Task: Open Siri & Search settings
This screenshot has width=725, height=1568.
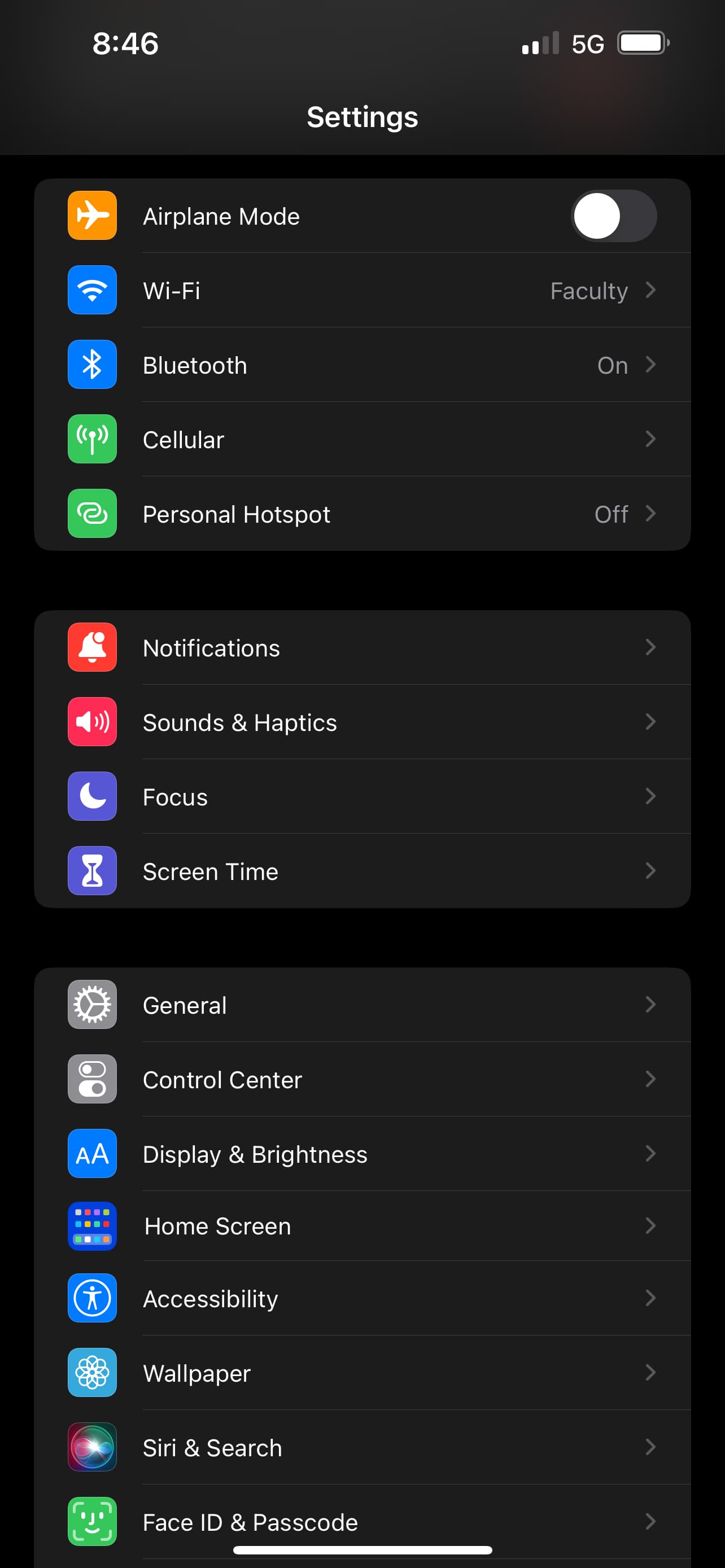Action: [362, 1447]
